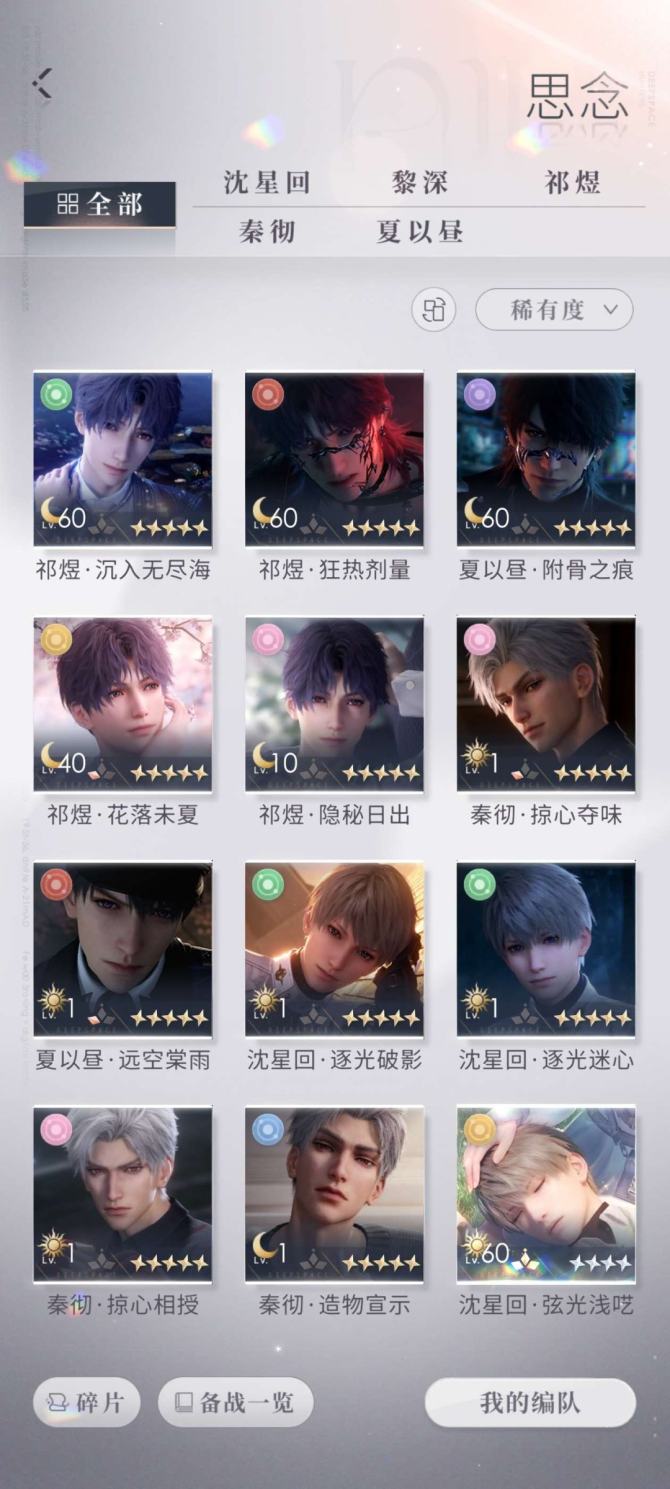Open the card 祁煜·狂热剂量
Image resolution: width=670 pixels, height=1489 pixels.
tap(334, 459)
